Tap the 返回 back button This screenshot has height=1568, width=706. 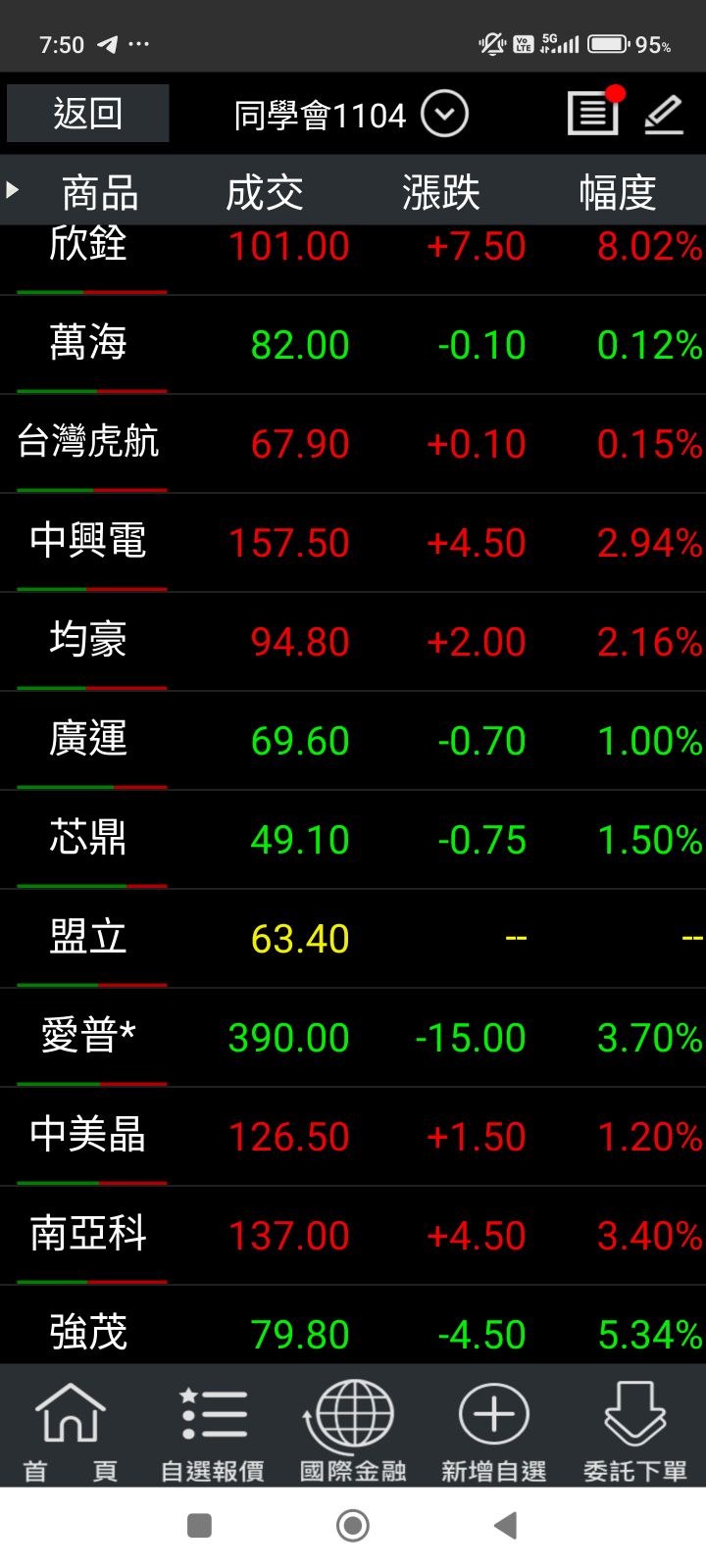click(x=87, y=114)
